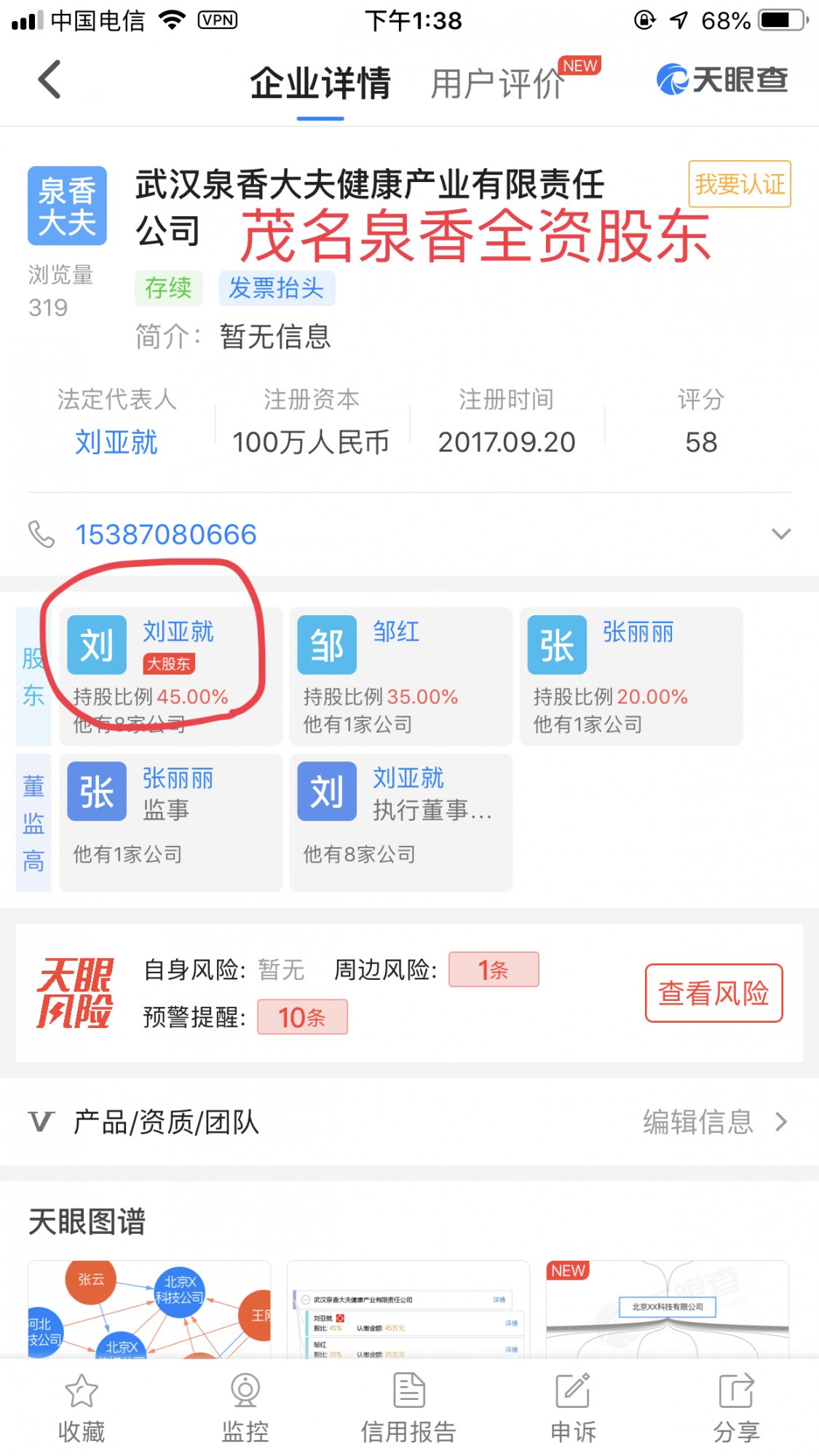Open the 发票抬头 chip
Screen dimensions: 819x1456
[276, 288]
